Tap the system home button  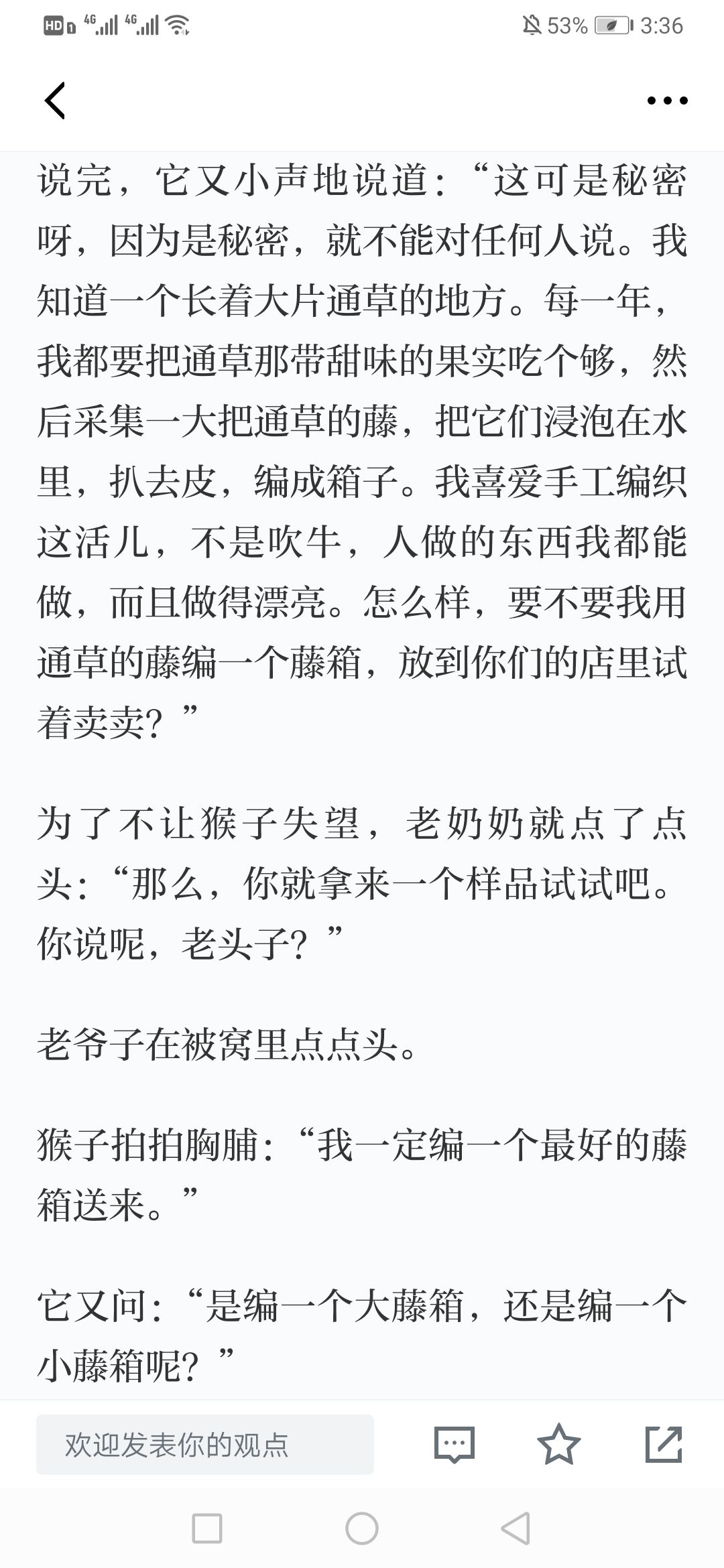pos(362,1529)
